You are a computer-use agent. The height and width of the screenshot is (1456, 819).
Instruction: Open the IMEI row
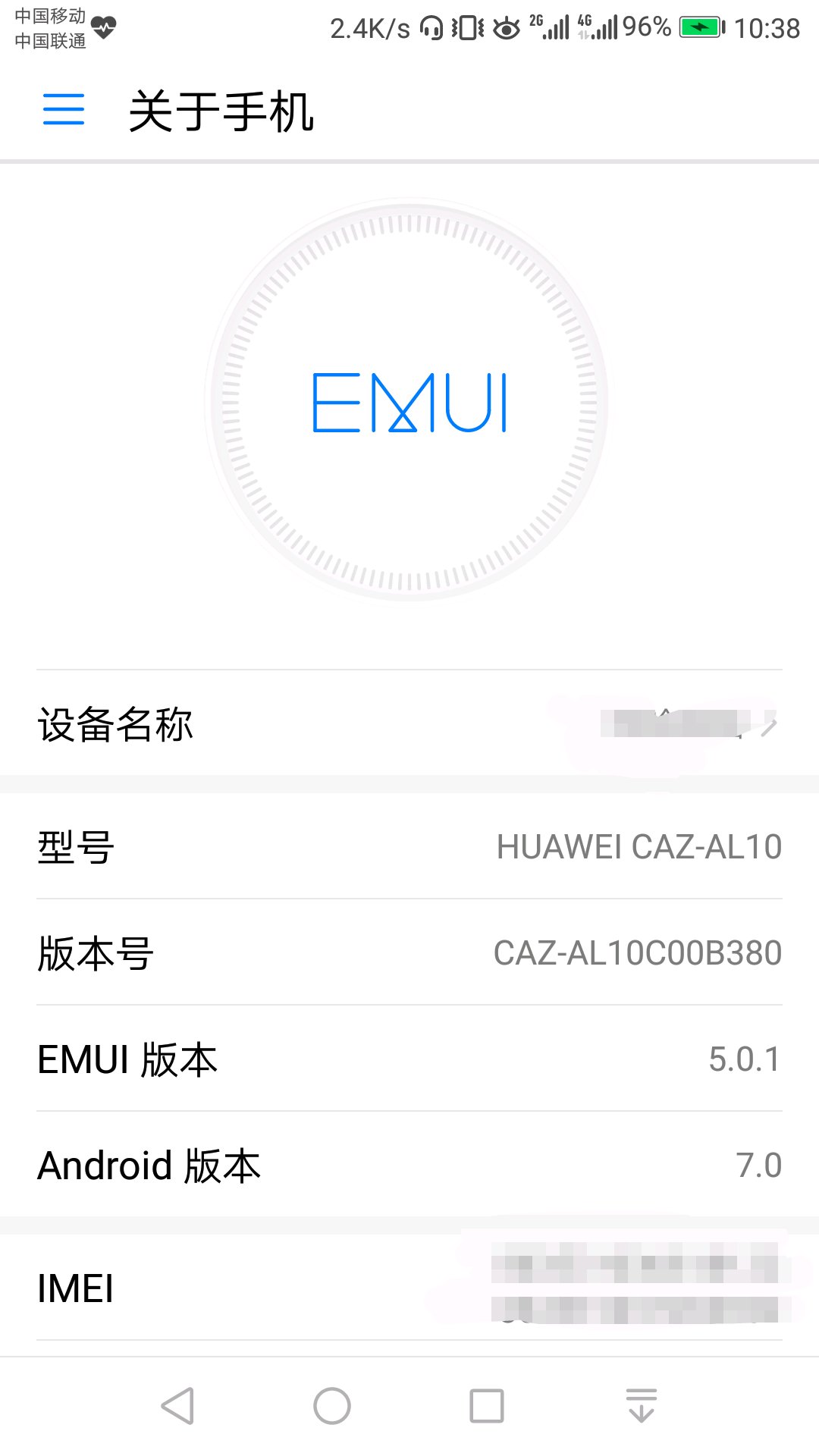coord(409,1288)
